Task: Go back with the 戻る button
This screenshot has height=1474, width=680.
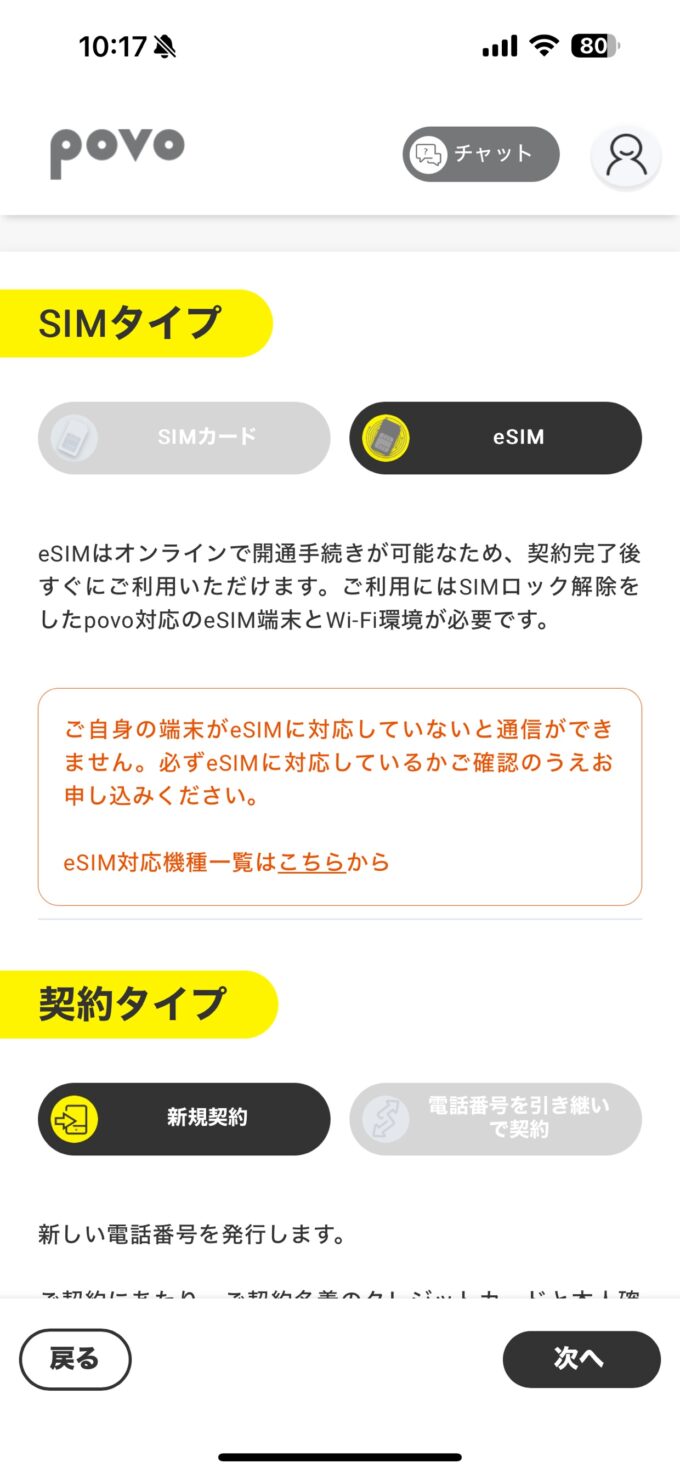Action: coord(75,1358)
